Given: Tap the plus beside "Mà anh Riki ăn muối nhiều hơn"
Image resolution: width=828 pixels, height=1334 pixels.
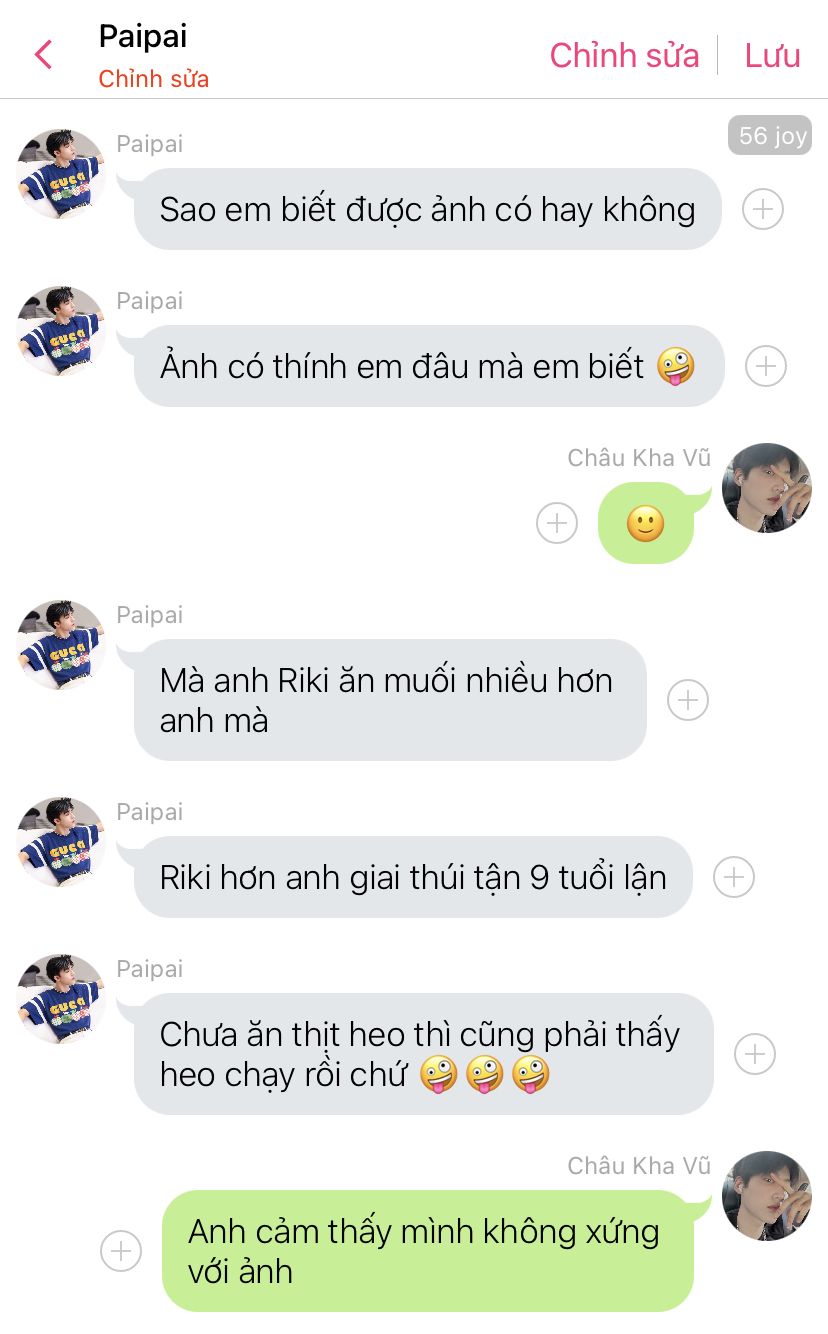Looking at the screenshot, I should click(x=688, y=700).
